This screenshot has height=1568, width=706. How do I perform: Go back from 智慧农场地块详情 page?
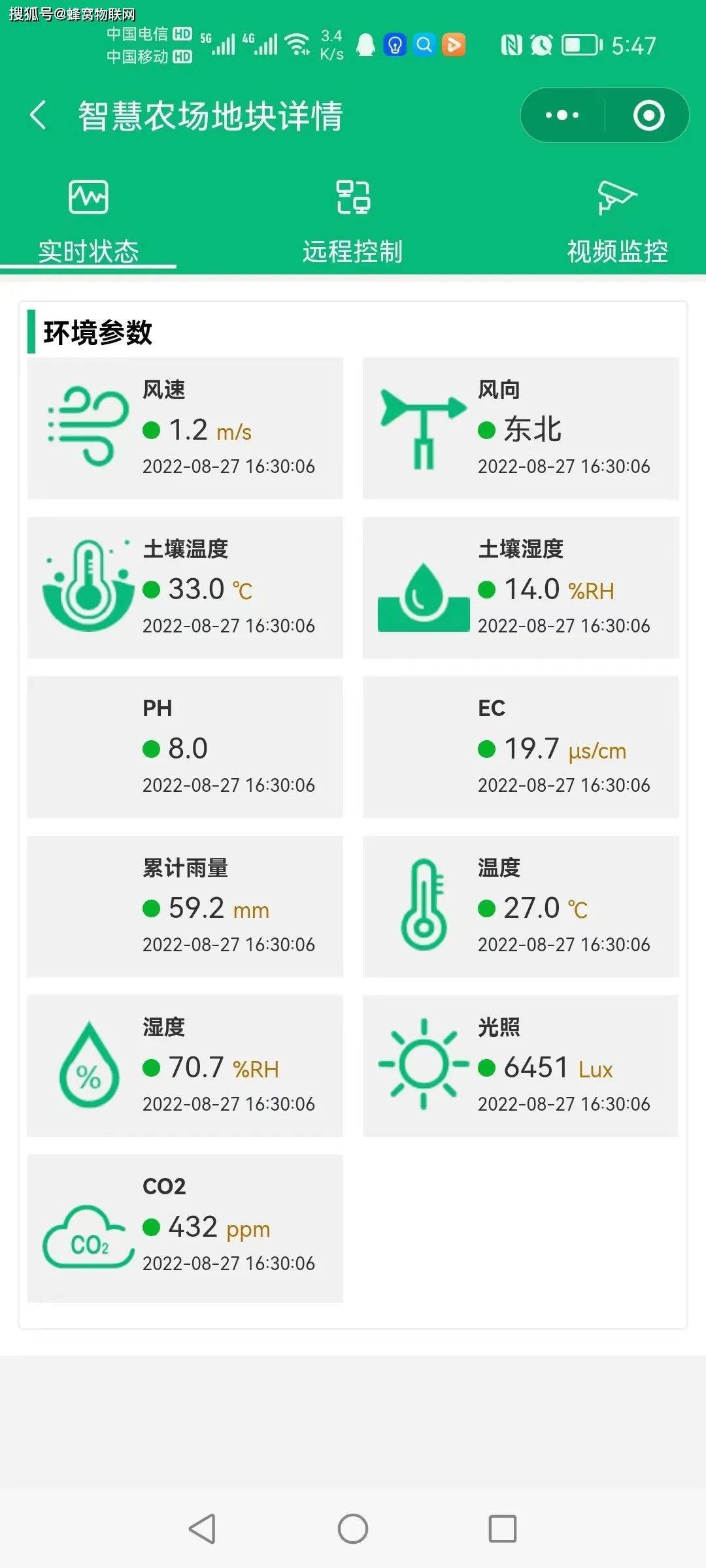pyautogui.click(x=39, y=116)
